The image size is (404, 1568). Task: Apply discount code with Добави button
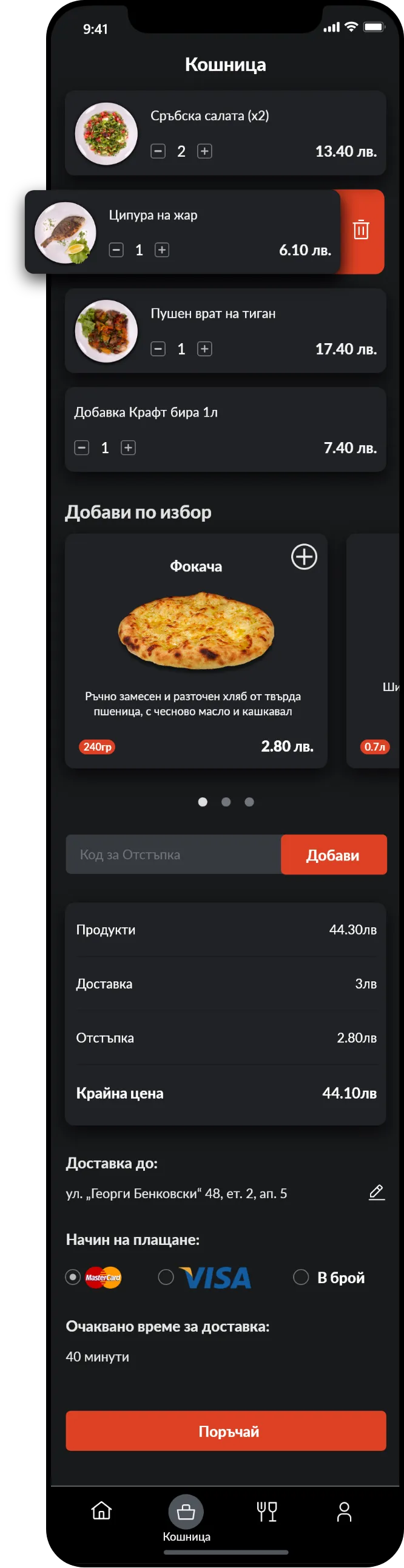[x=334, y=854]
